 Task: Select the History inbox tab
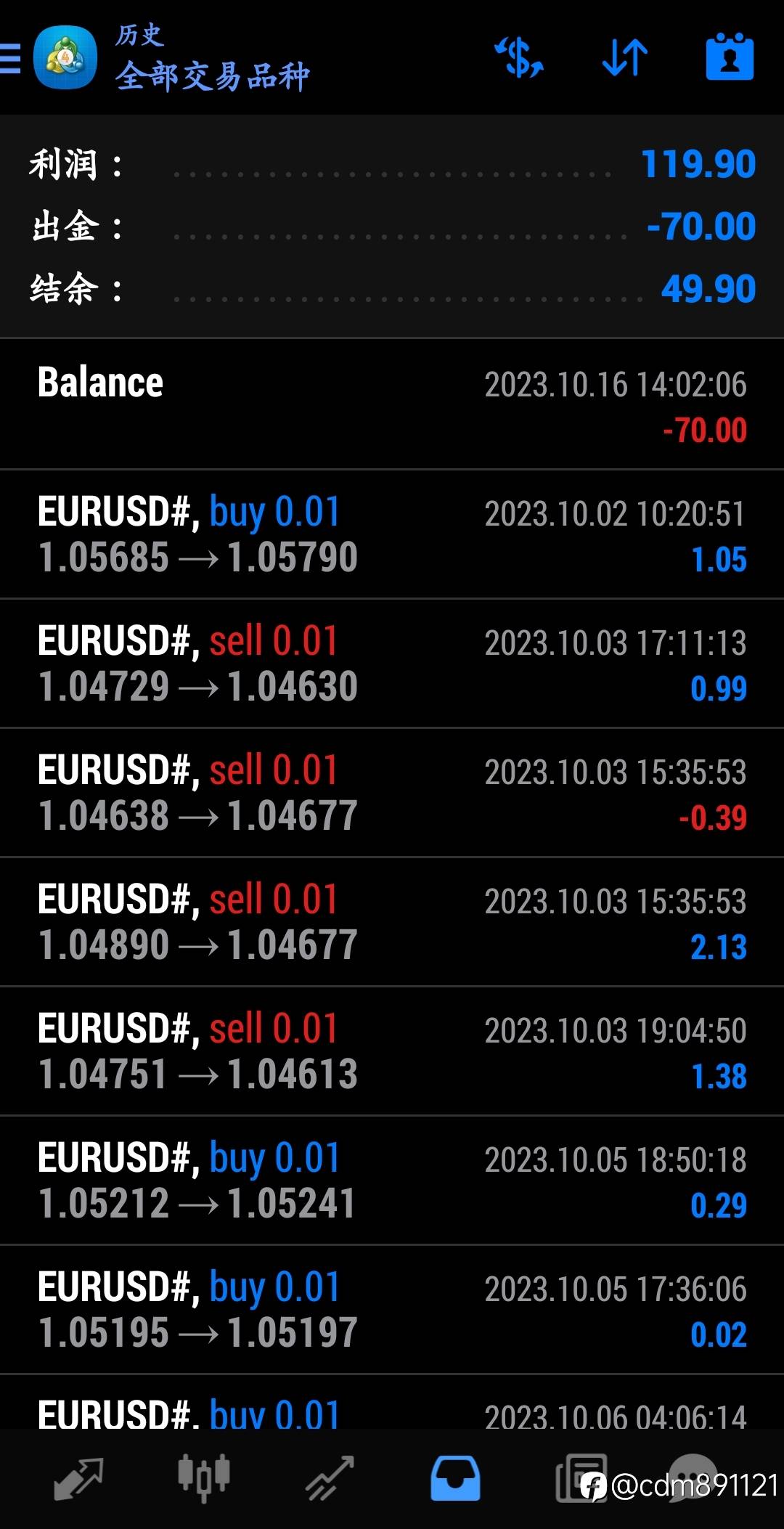(455, 1478)
